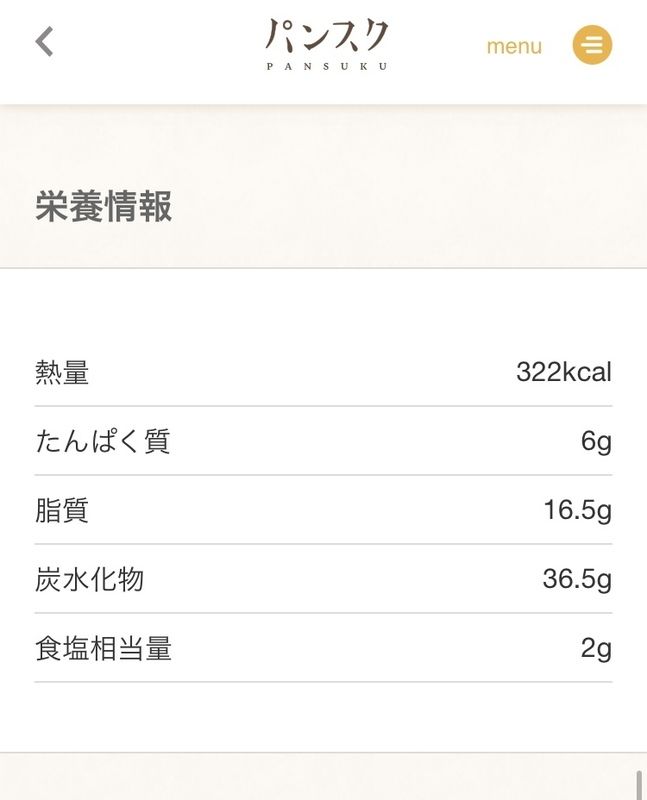The height and width of the screenshot is (800, 647).
Task: Open the hamburger menu button
Action: pyautogui.click(x=592, y=45)
